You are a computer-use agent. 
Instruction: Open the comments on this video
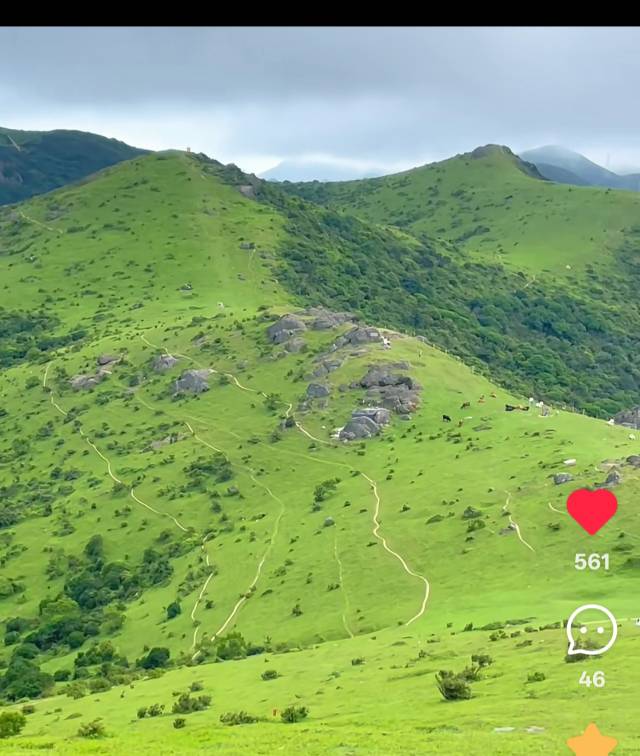(591, 631)
